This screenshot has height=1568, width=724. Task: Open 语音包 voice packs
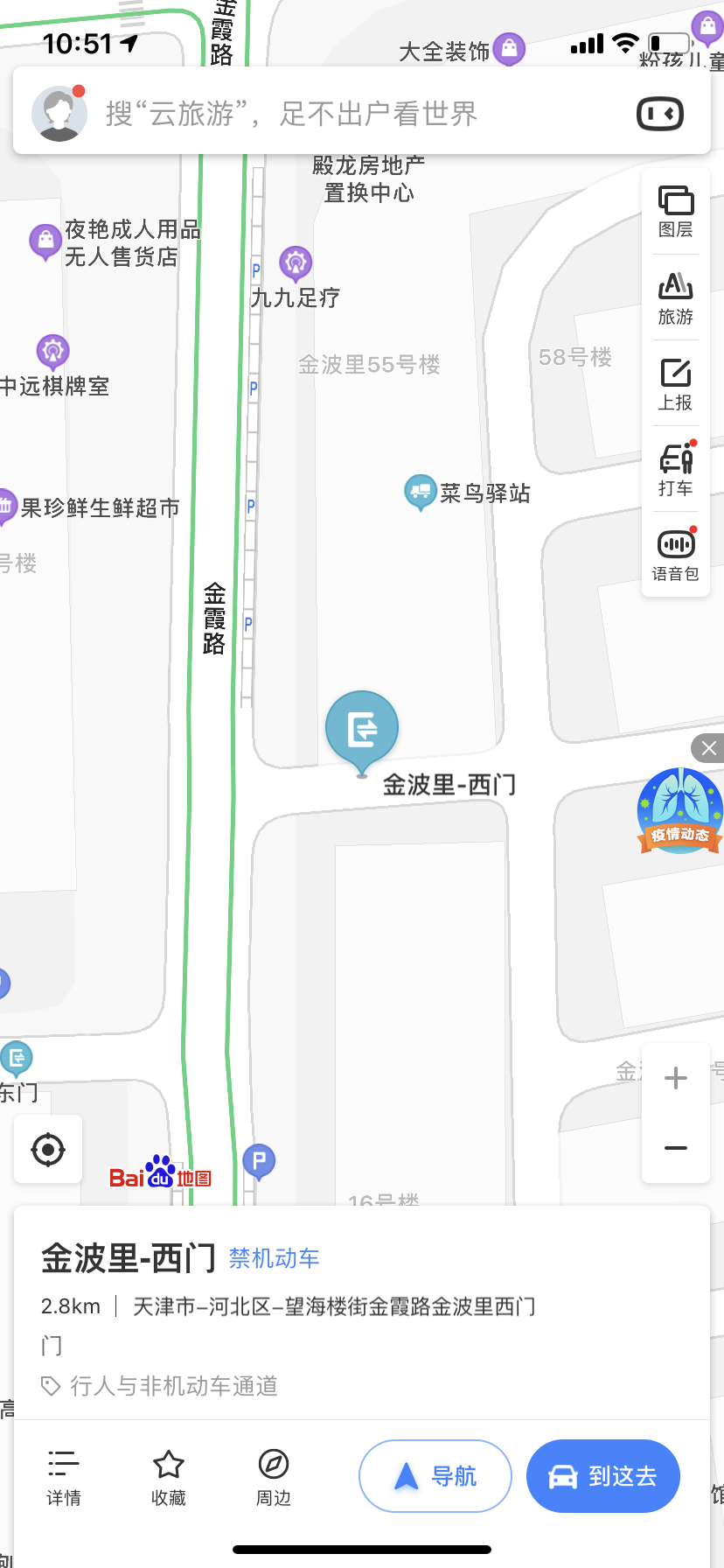[x=675, y=555]
